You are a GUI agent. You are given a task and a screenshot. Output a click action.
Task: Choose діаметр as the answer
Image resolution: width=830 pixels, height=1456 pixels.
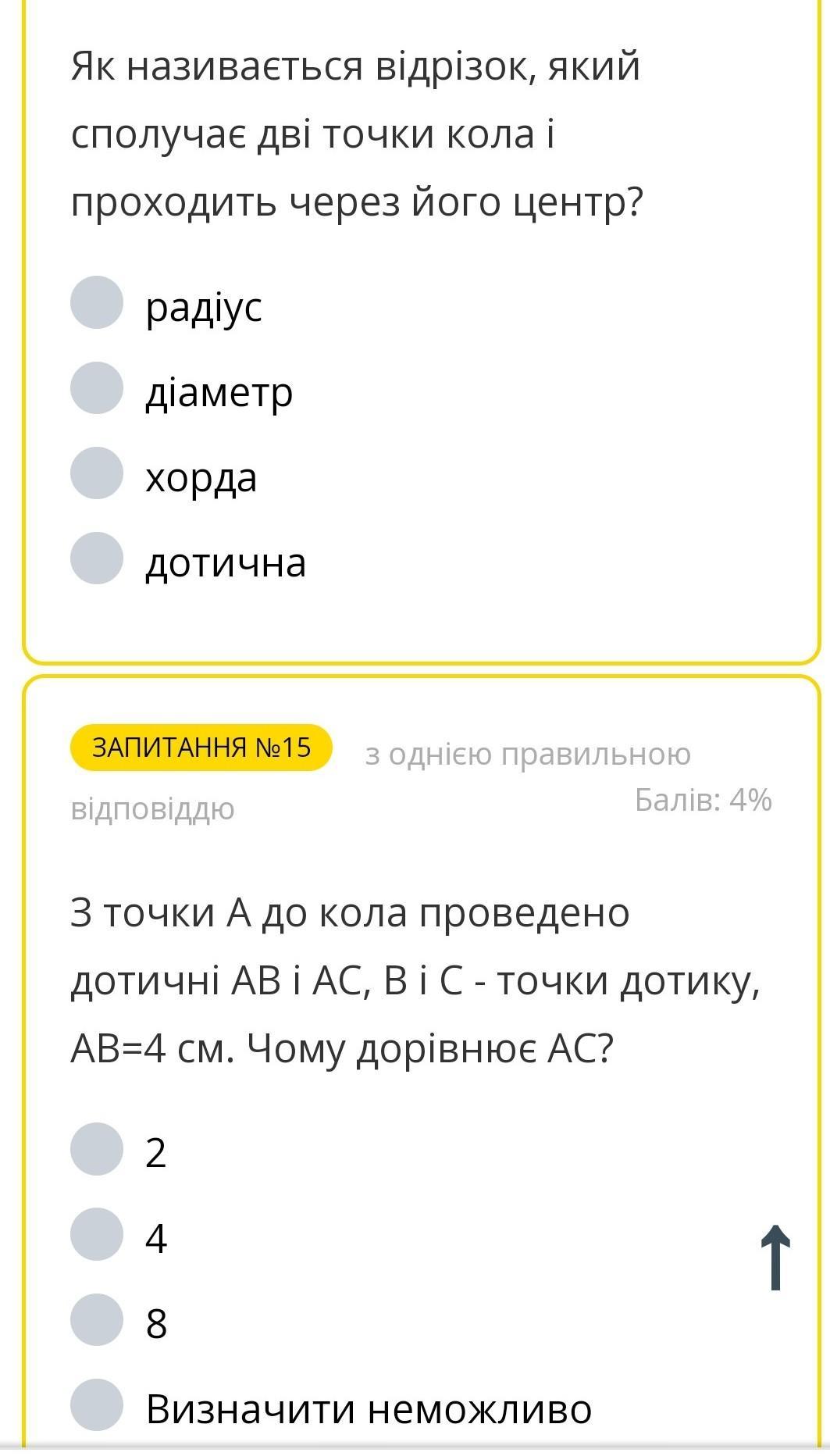click(97, 387)
